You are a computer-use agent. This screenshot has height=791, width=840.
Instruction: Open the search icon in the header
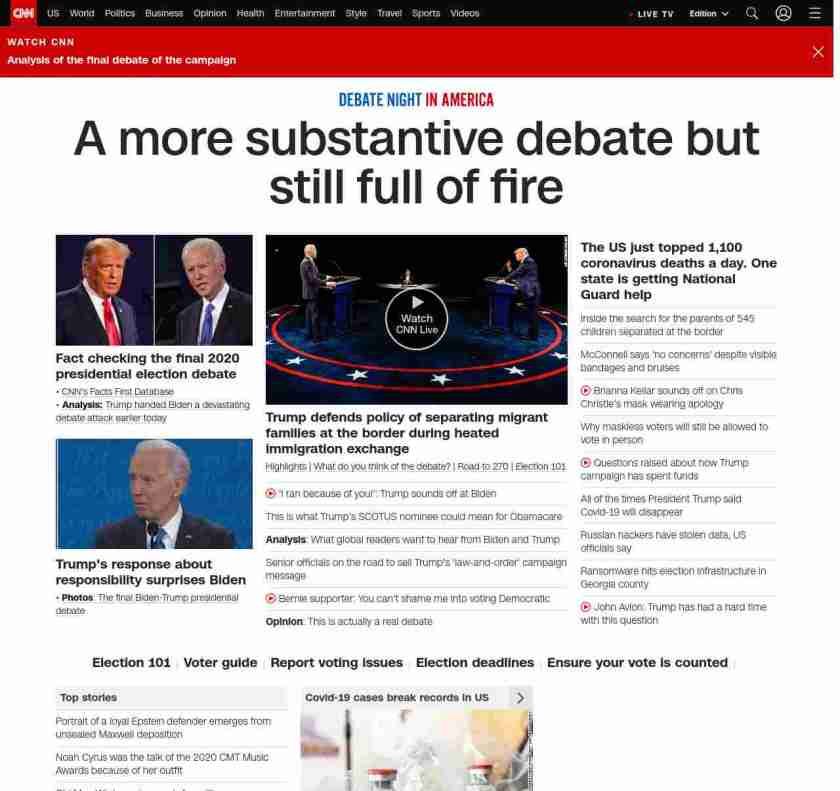click(752, 13)
